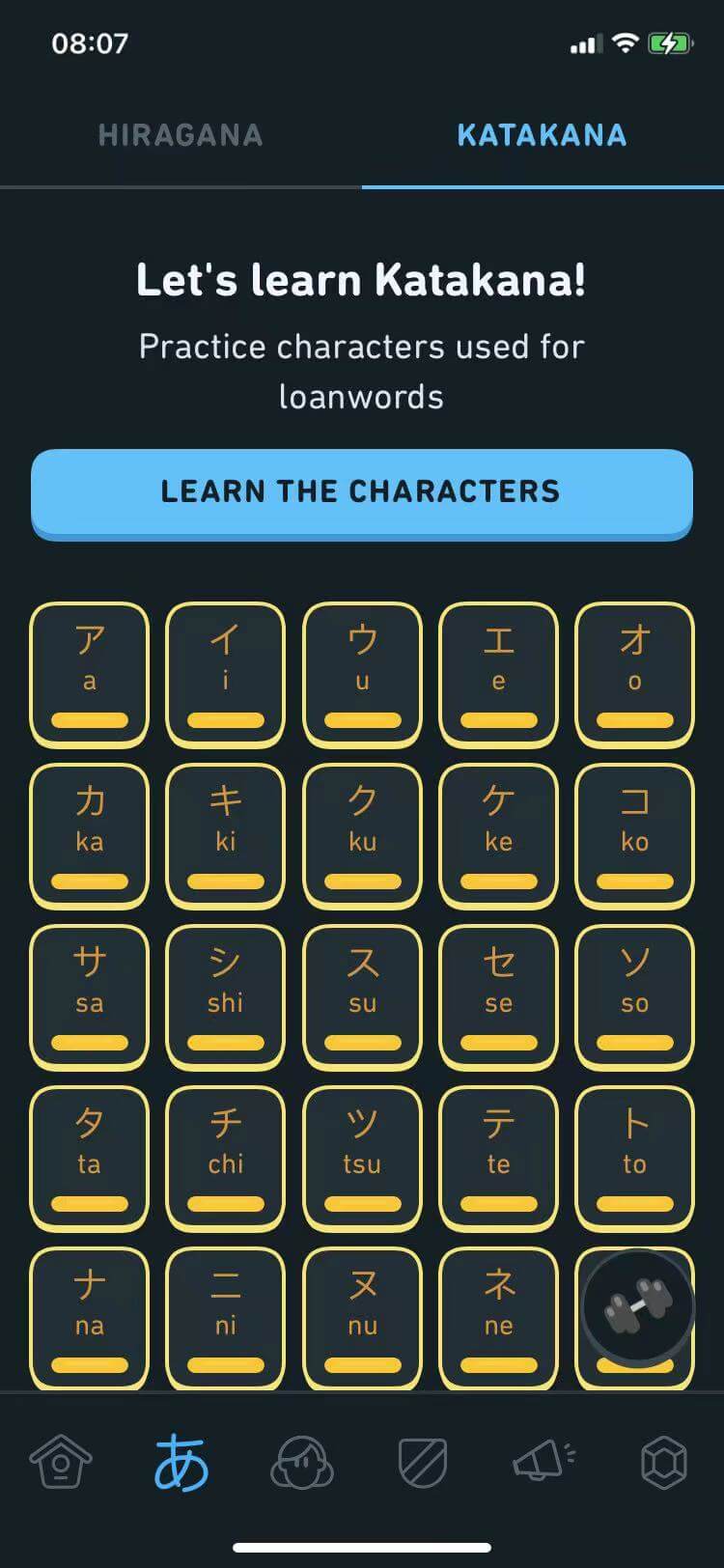
Task: Select the ア (a) character tile
Action: (x=89, y=674)
